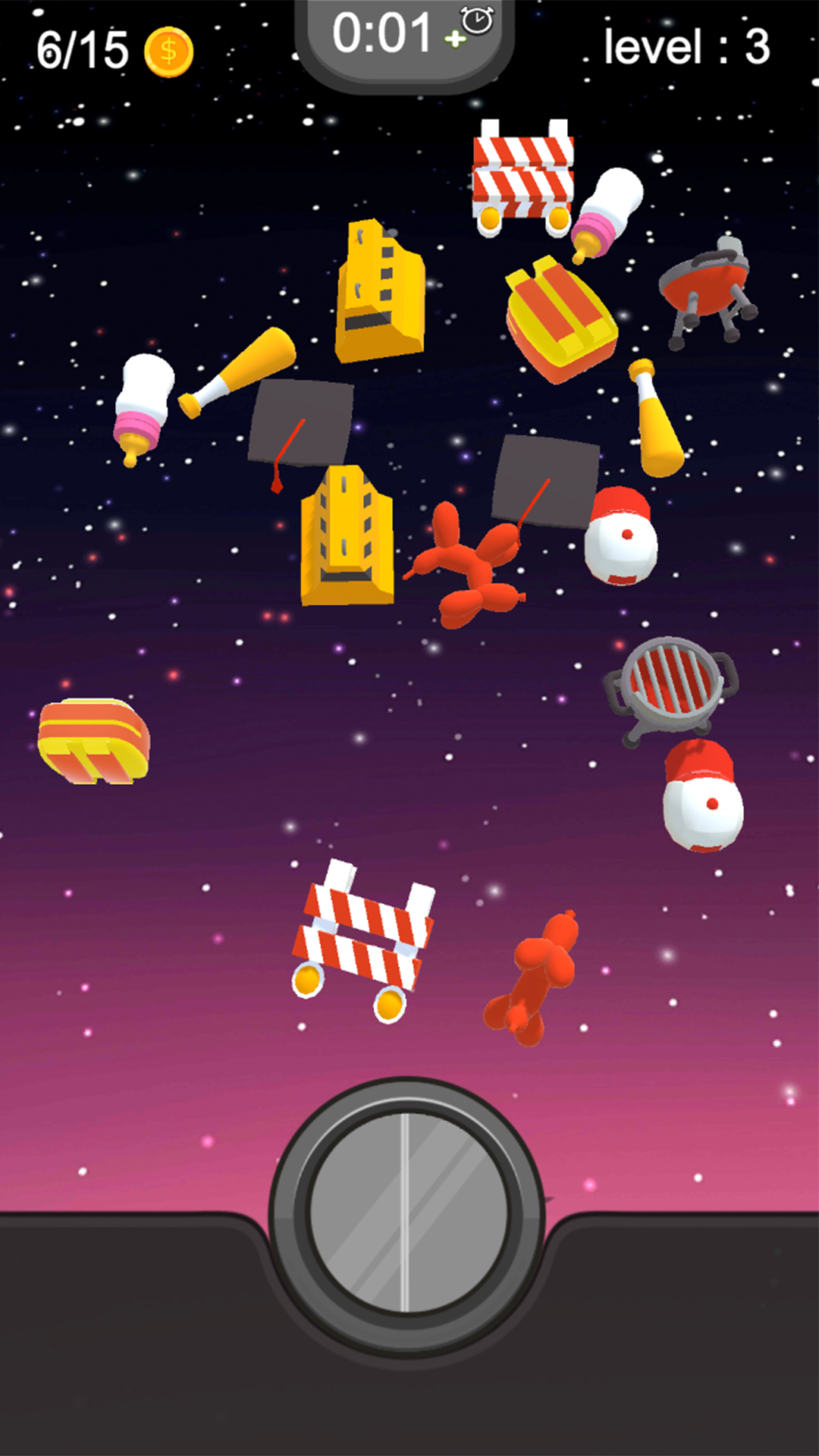This screenshot has width=819, height=1456.
Task: Pick the baby bottle beside the yellow megaphone
Action: pos(142,406)
